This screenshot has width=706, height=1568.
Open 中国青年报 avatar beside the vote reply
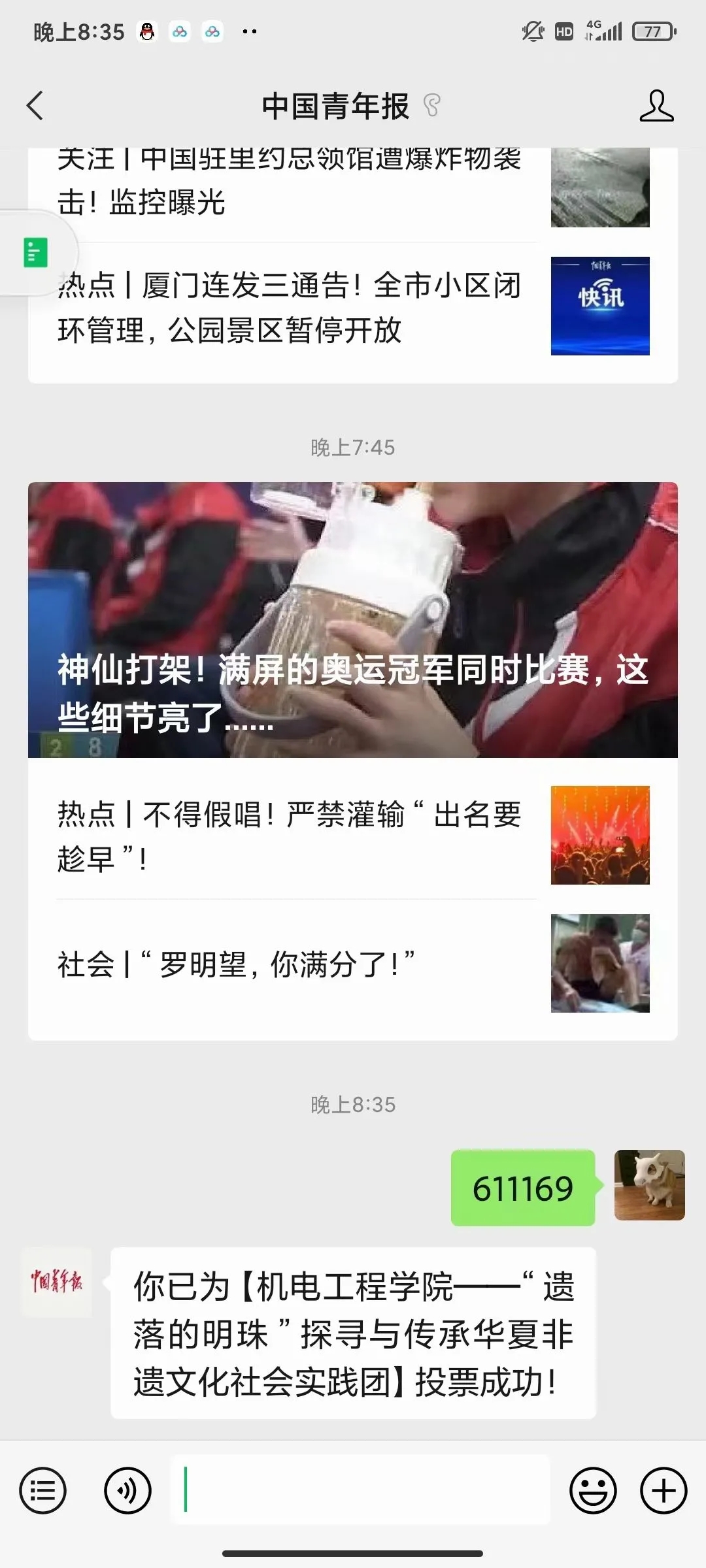pos(57,1282)
